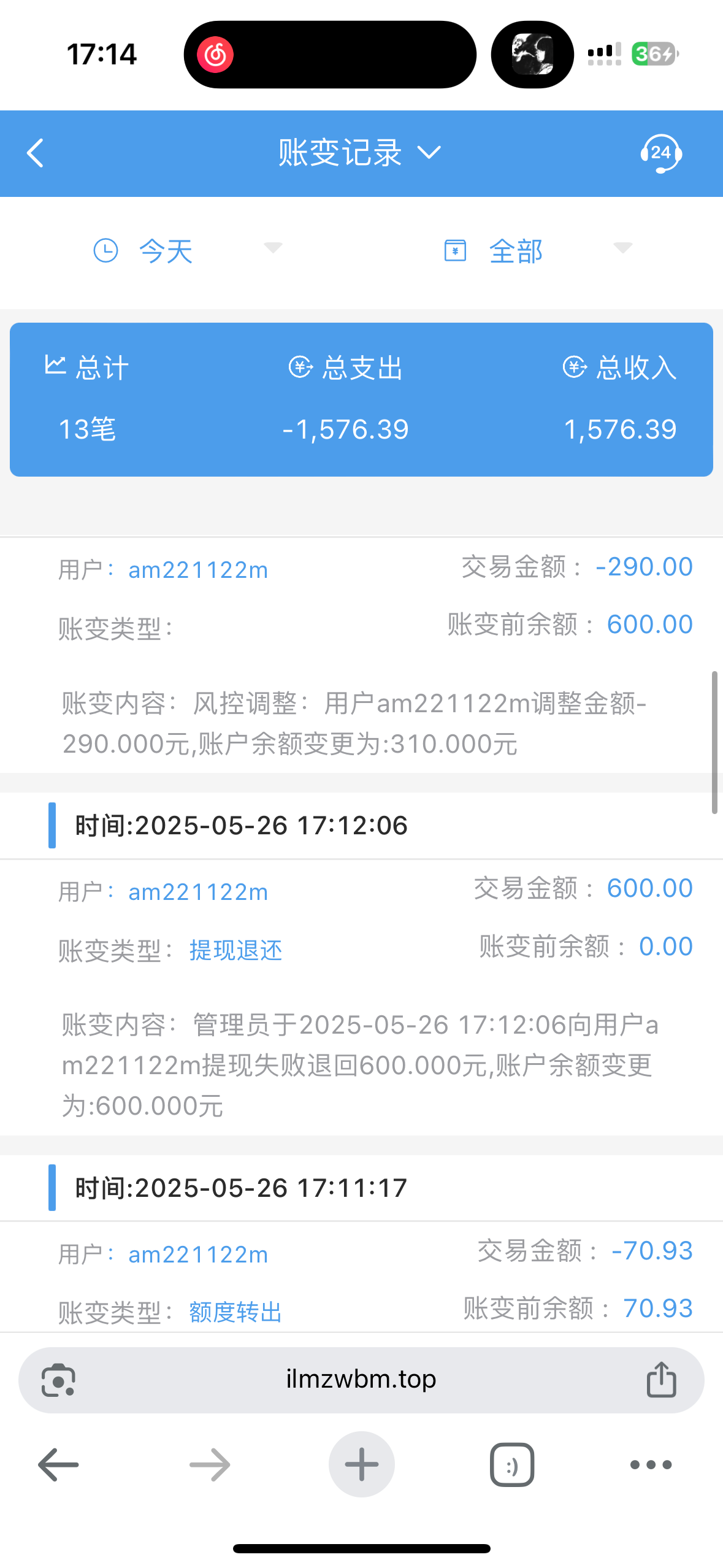Show the open tabs switcher
This screenshot has width=723, height=1568.
click(x=512, y=1465)
